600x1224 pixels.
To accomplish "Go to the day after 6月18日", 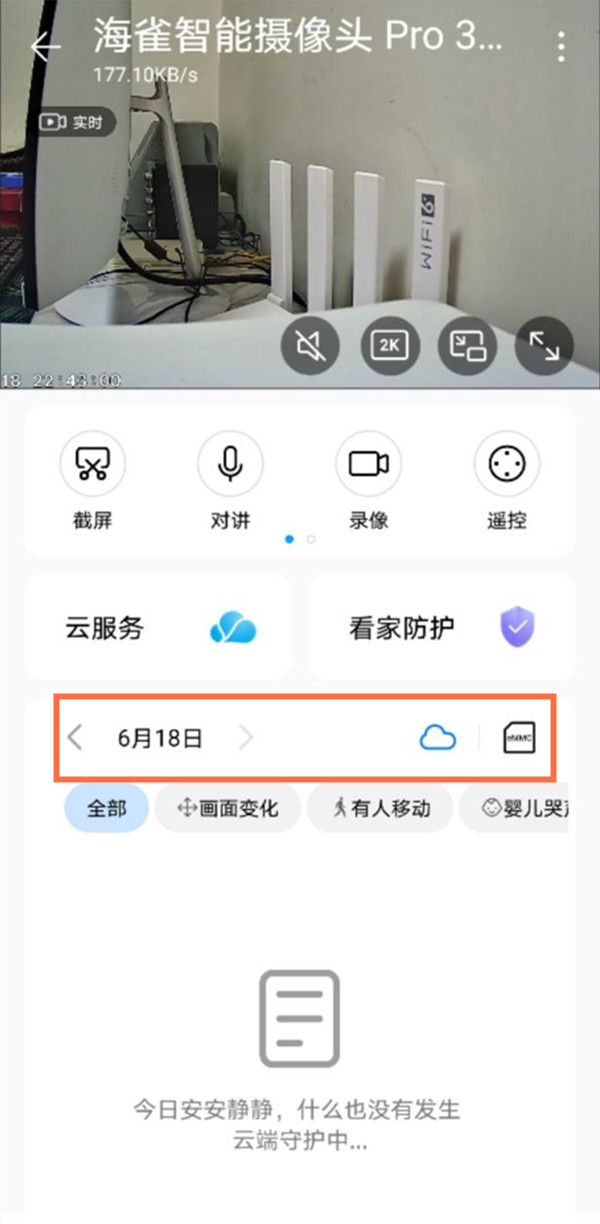I will (x=246, y=738).
